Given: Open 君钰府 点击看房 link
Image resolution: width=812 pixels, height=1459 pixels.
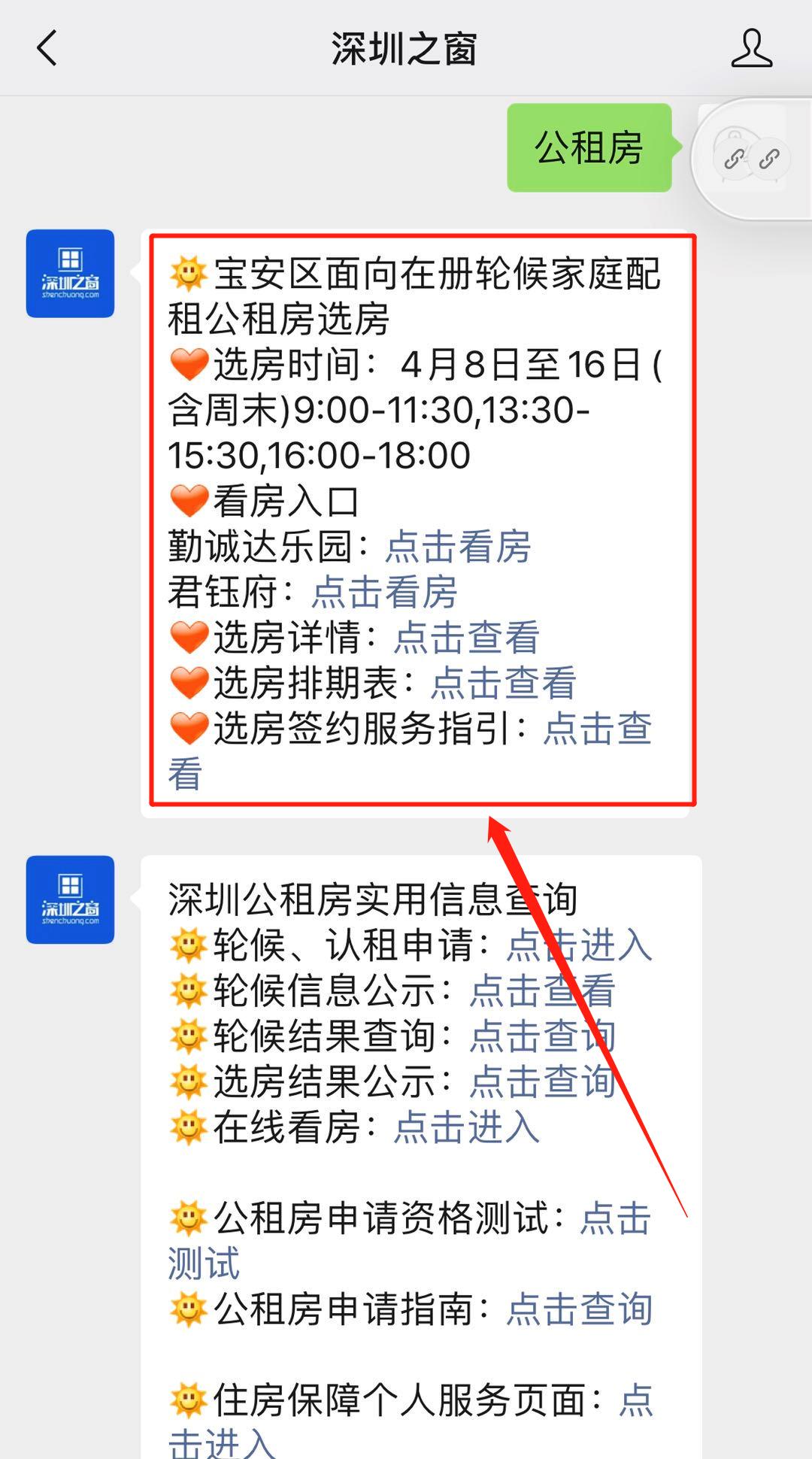Looking at the screenshot, I should (x=384, y=593).
